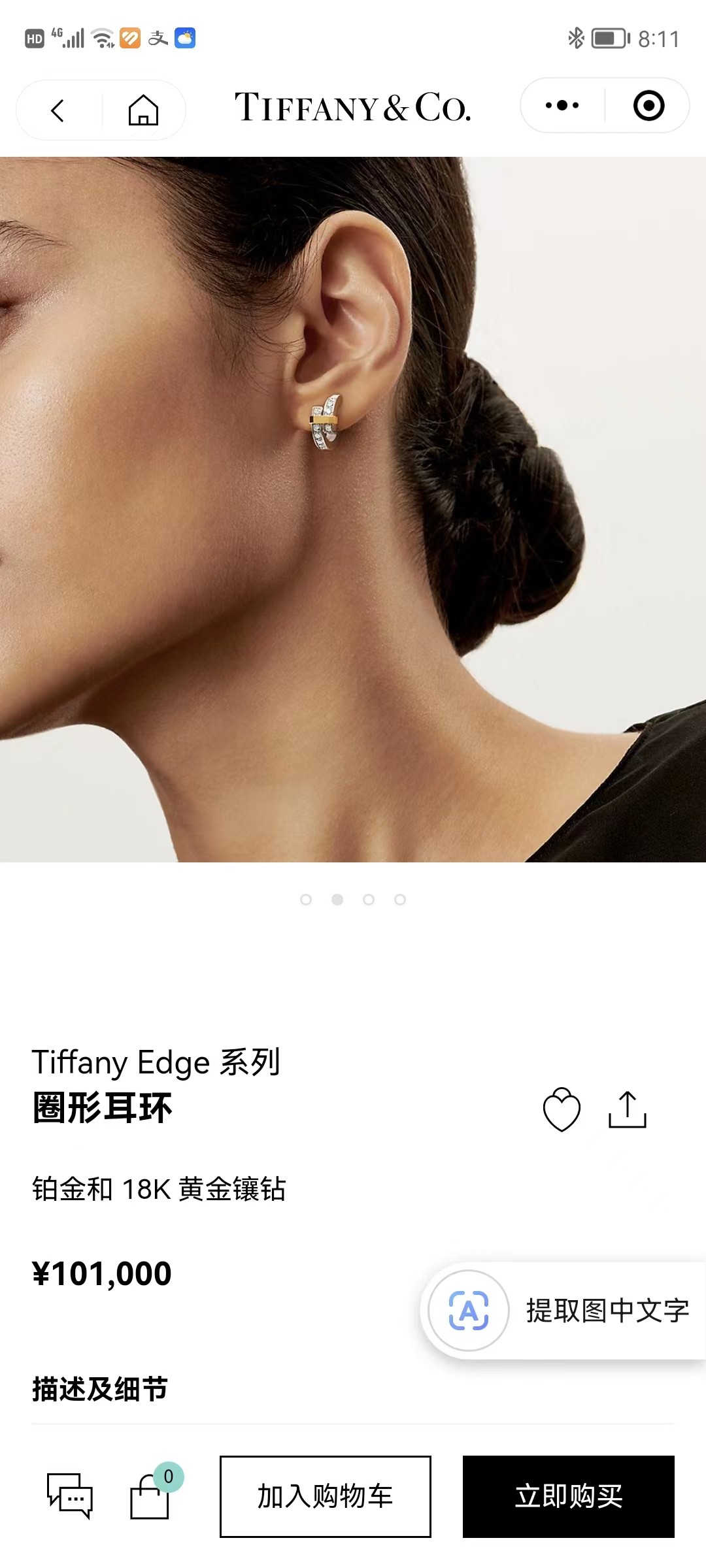The image size is (706, 1568).
Task: Tap 立即购买 to buy now
Action: click(568, 1496)
